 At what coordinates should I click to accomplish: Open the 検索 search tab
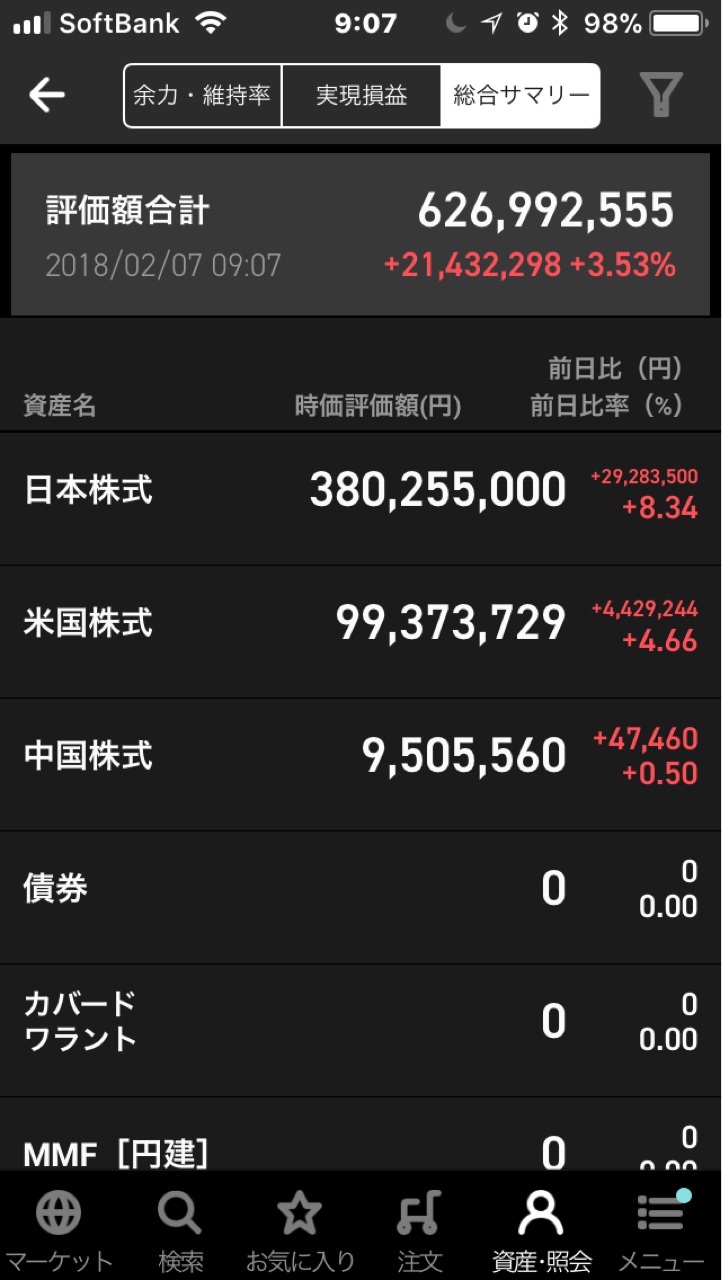tap(180, 1230)
